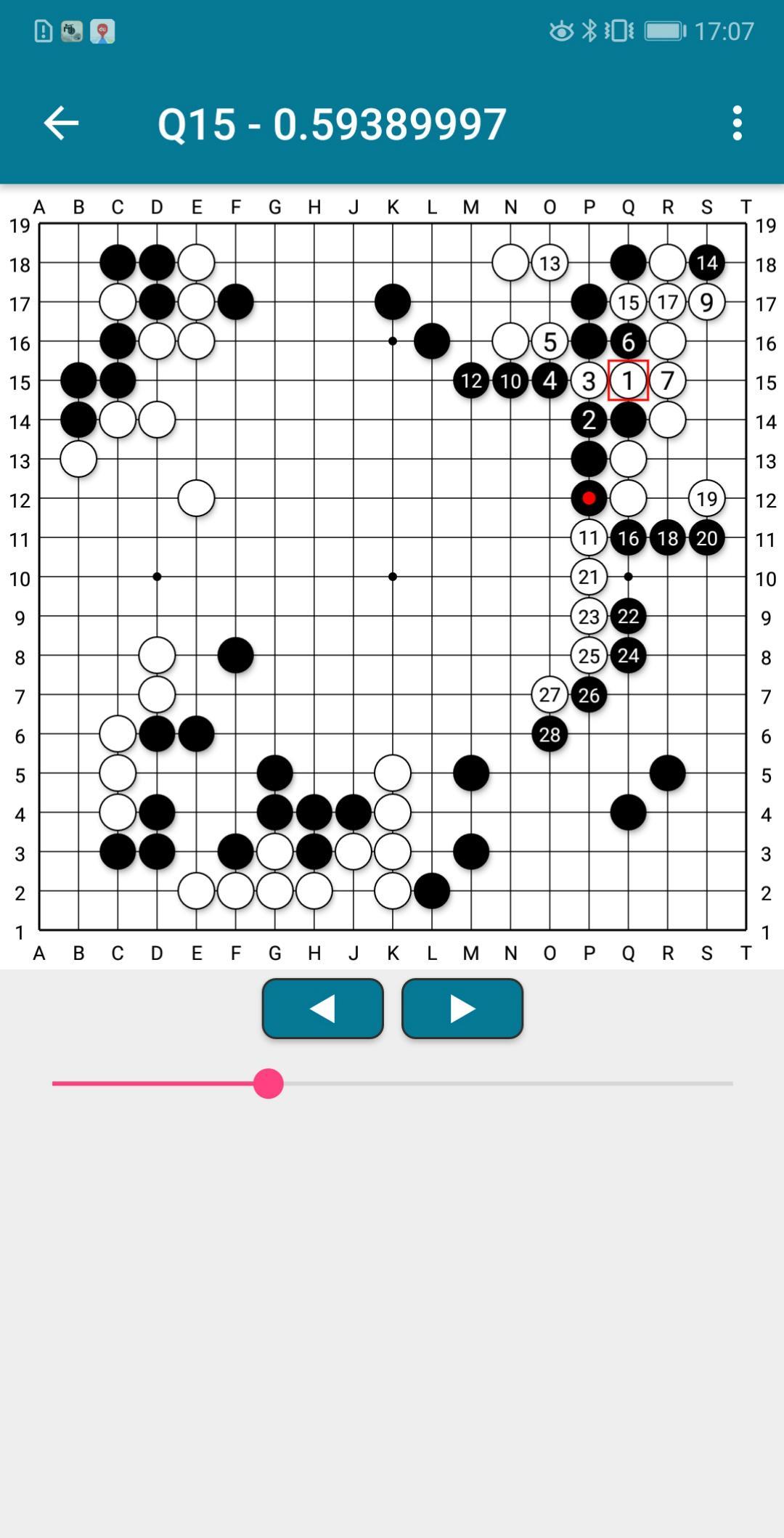Step to the previous move

point(322,1009)
